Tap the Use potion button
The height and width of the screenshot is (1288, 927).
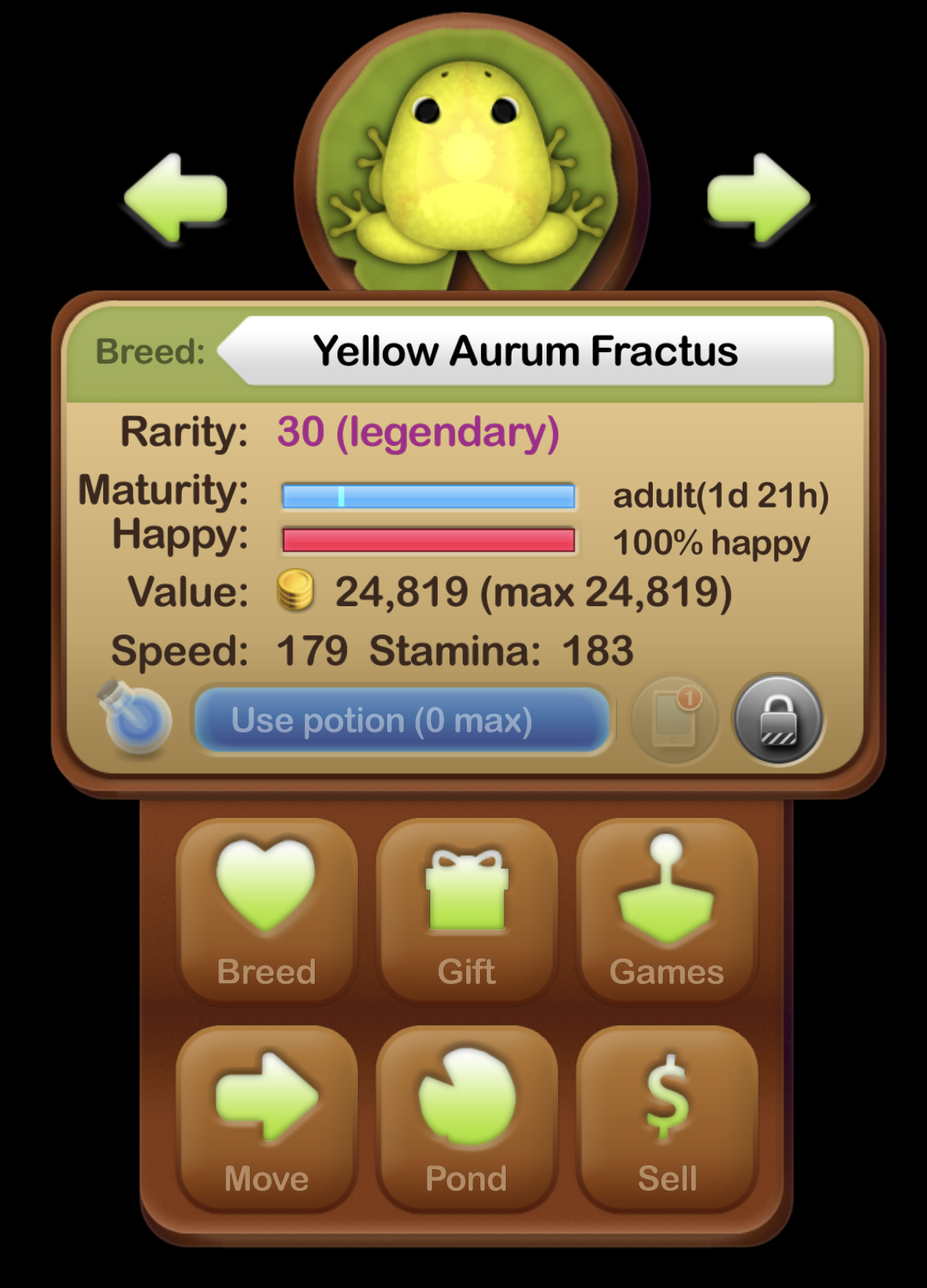coord(402,720)
